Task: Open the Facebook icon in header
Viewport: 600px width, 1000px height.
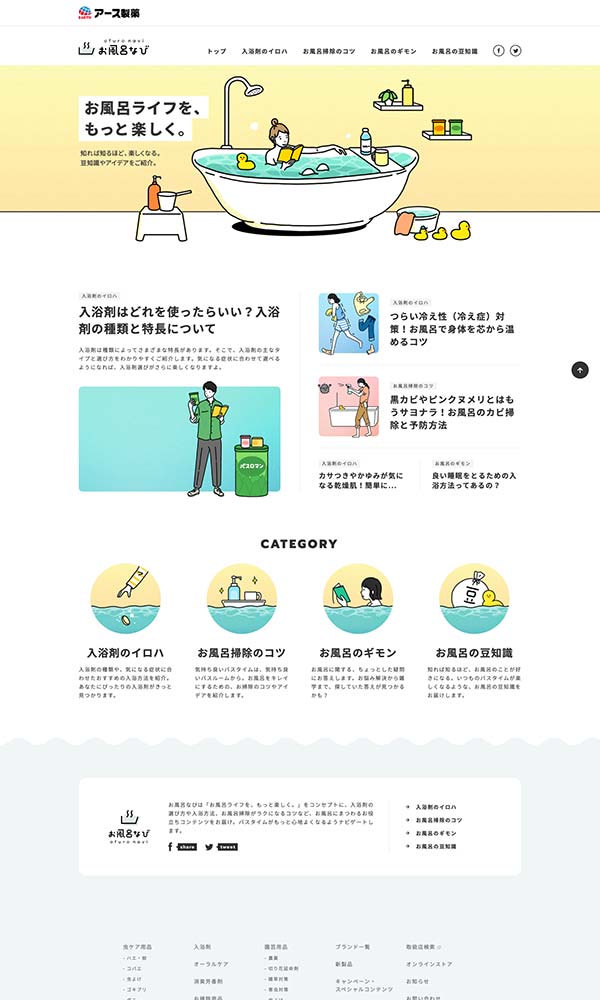Action: pyautogui.click(x=499, y=51)
